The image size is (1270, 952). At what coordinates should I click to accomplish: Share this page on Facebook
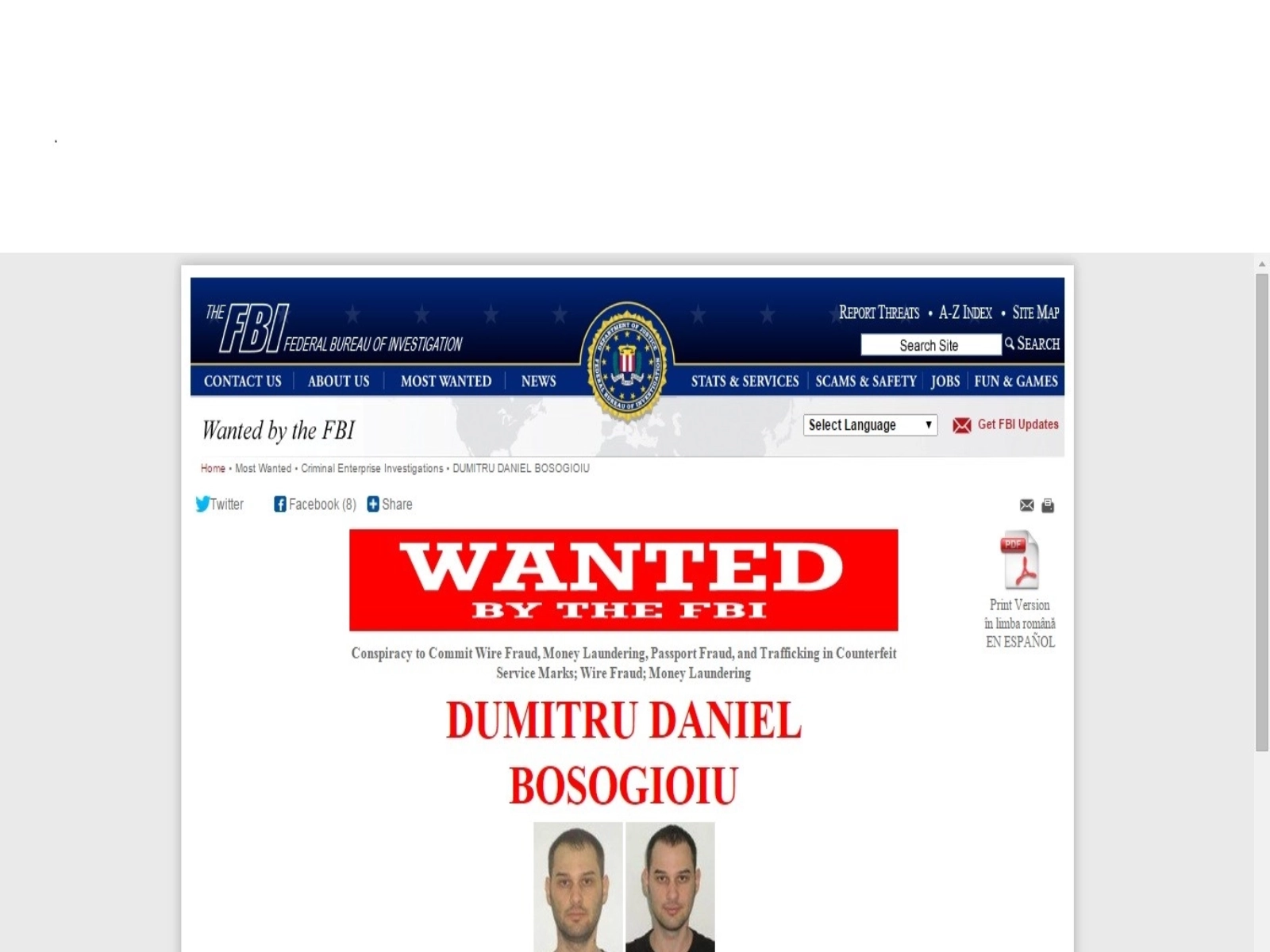(314, 505)
